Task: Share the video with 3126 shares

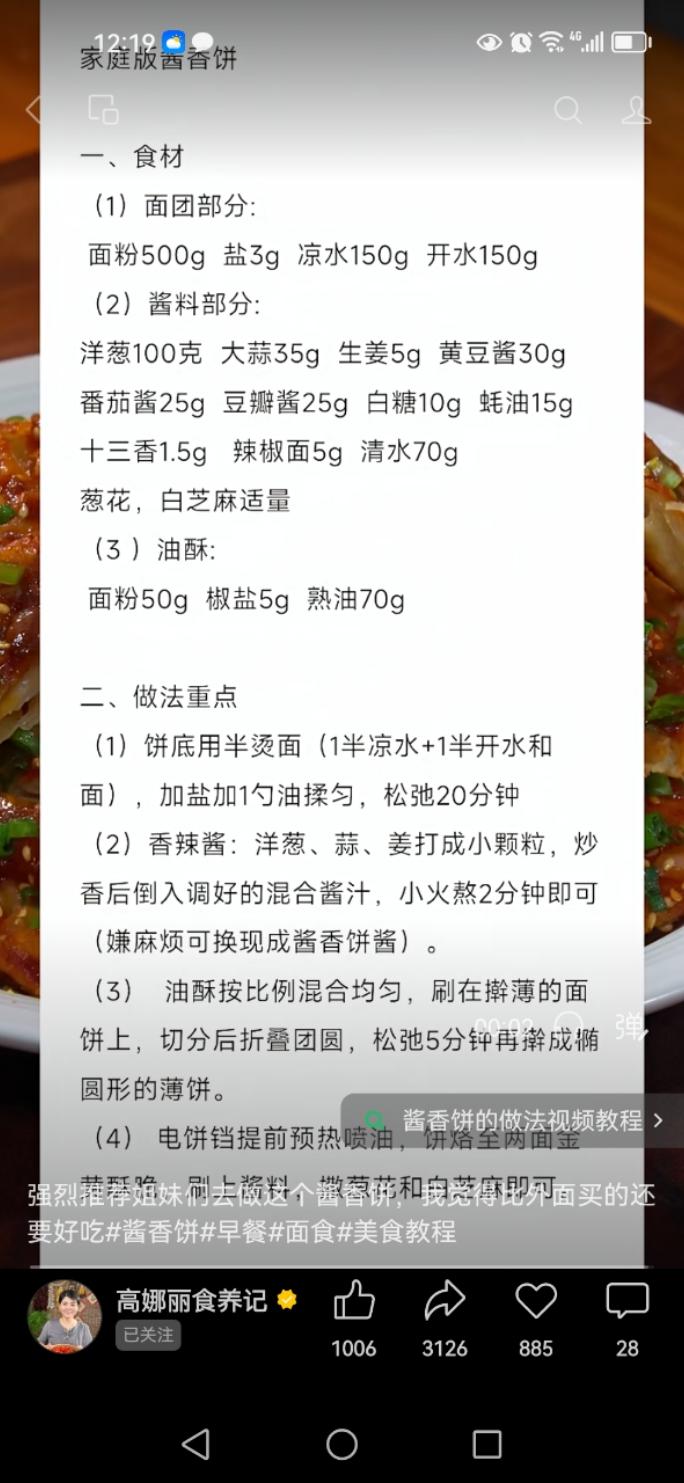Action: [x=445, y=1302]
